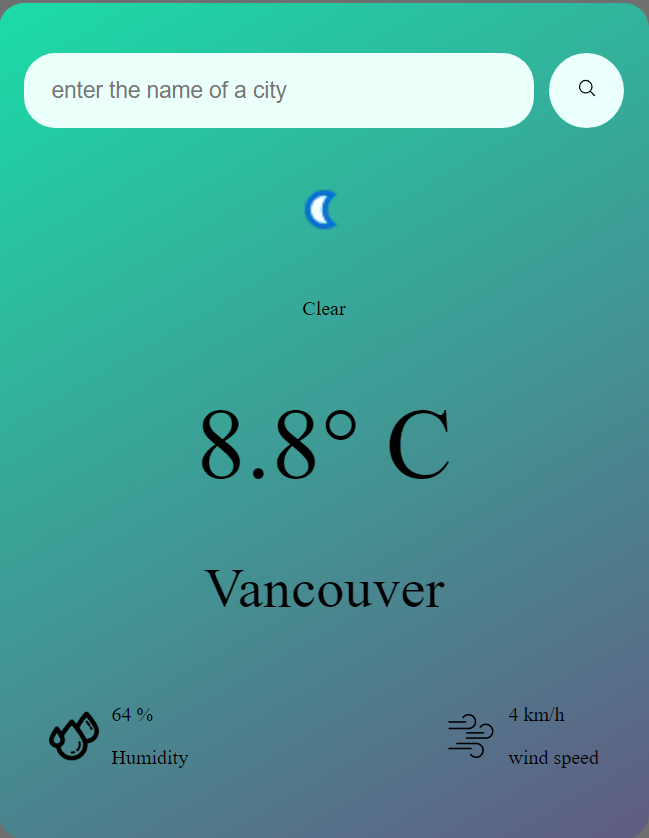Tap the magnifier search button
The width and height of the screenshot is (649, 838).
click(x=586, y=90)
